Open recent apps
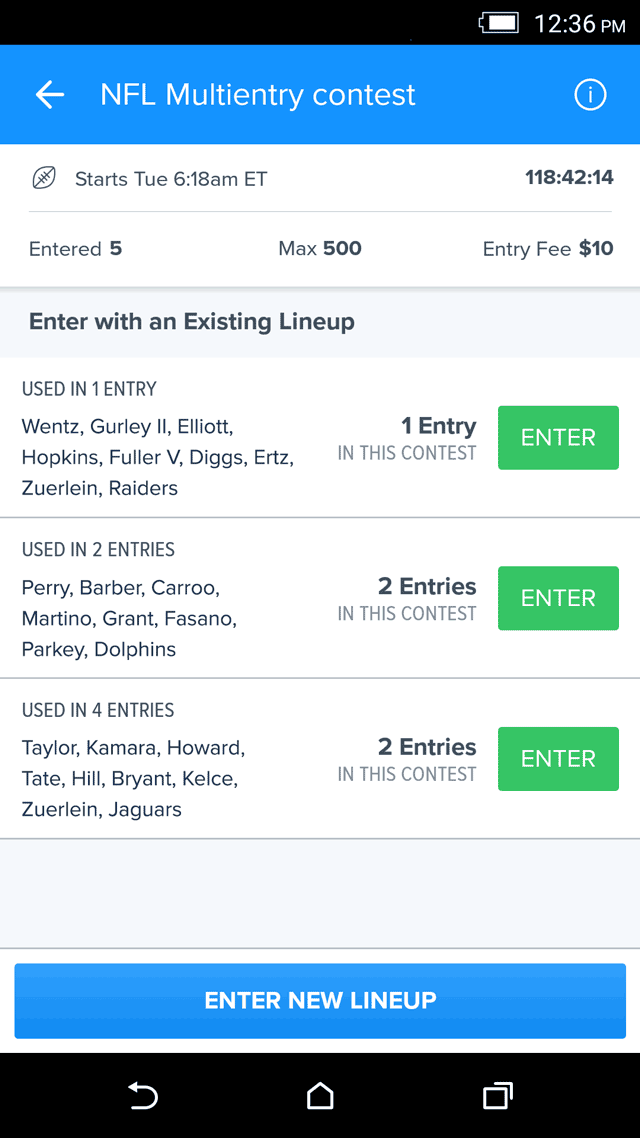640x1138 pixels. 498,1096
